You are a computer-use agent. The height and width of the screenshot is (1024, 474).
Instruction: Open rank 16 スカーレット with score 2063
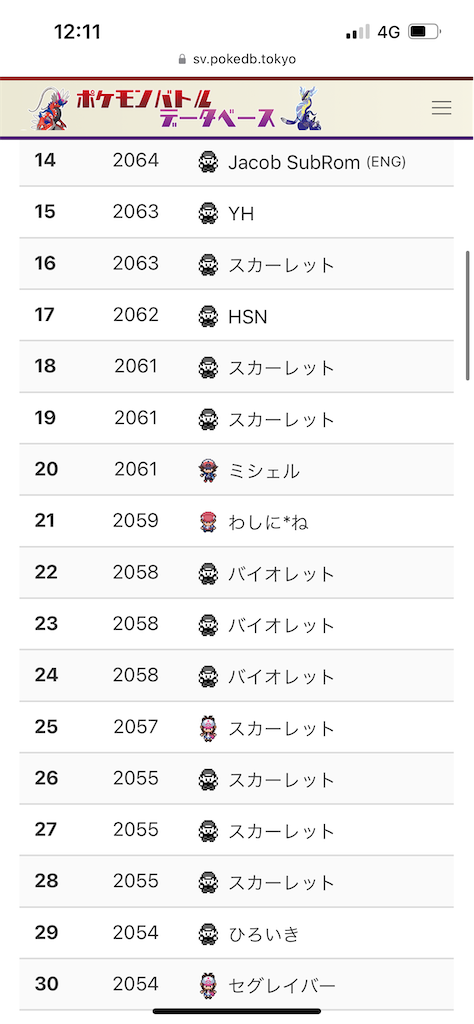tap(236, 264)
